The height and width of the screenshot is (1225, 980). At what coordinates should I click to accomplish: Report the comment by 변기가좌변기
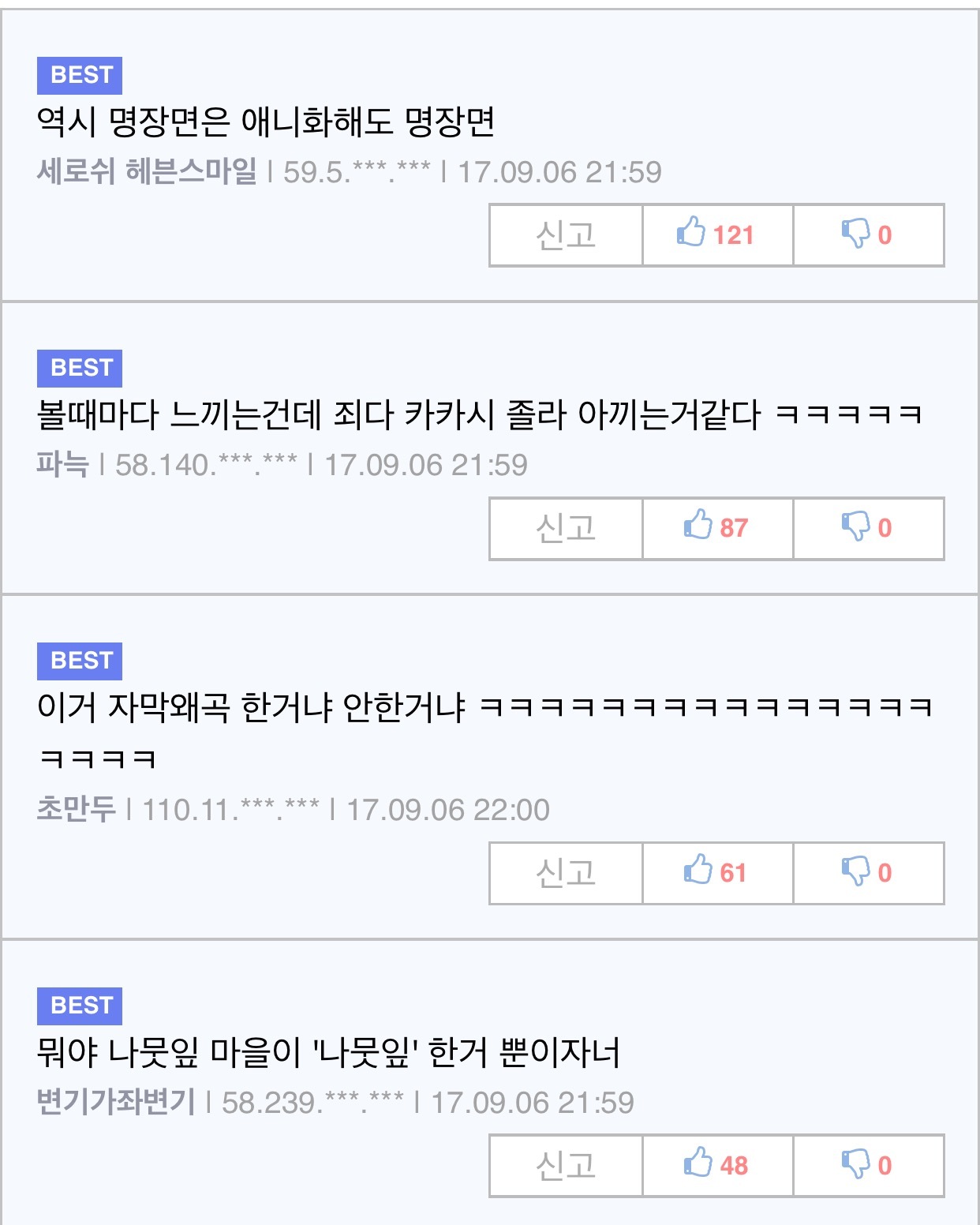[x=566, y=1166]
